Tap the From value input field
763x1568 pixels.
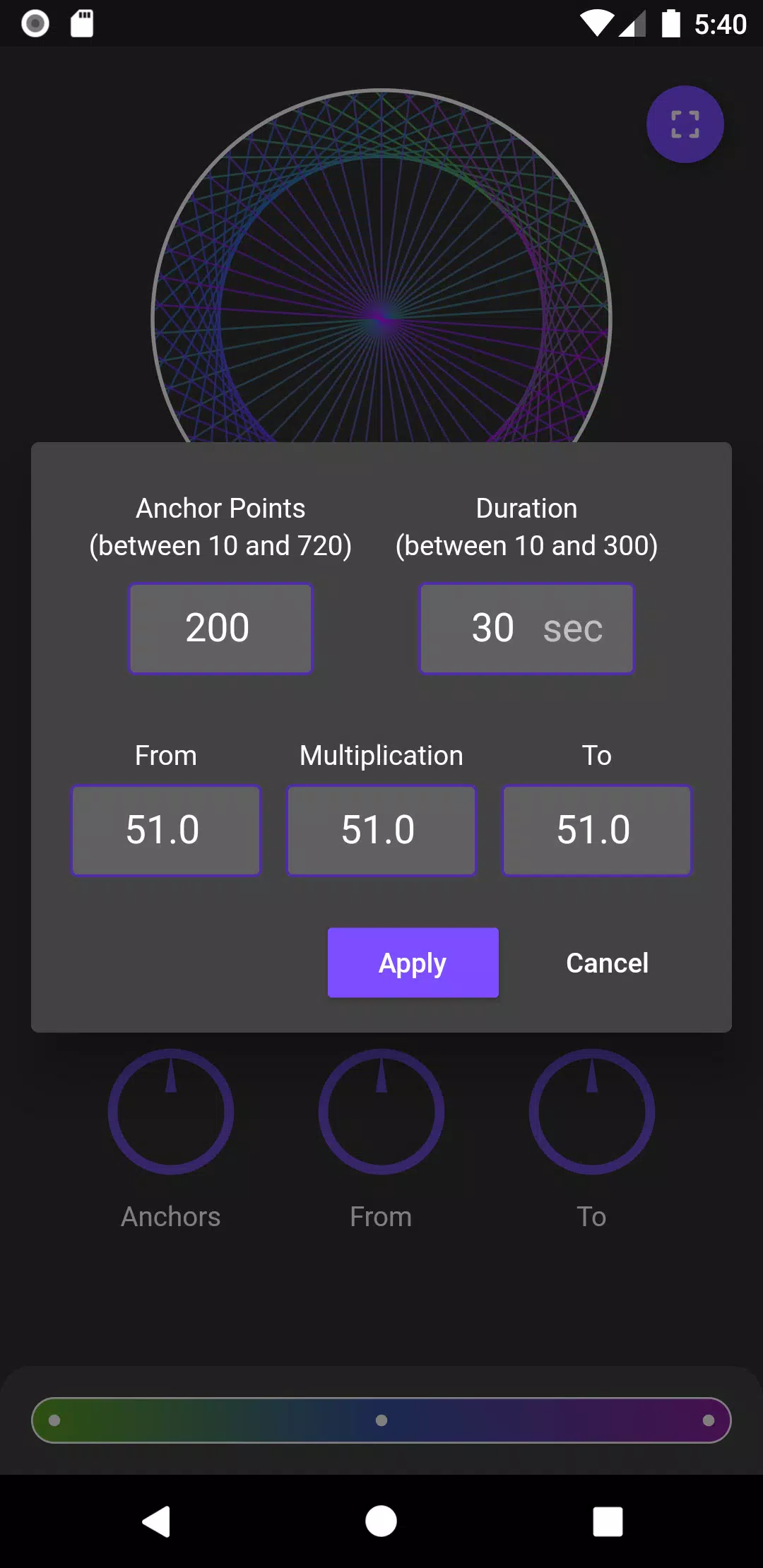166,830
